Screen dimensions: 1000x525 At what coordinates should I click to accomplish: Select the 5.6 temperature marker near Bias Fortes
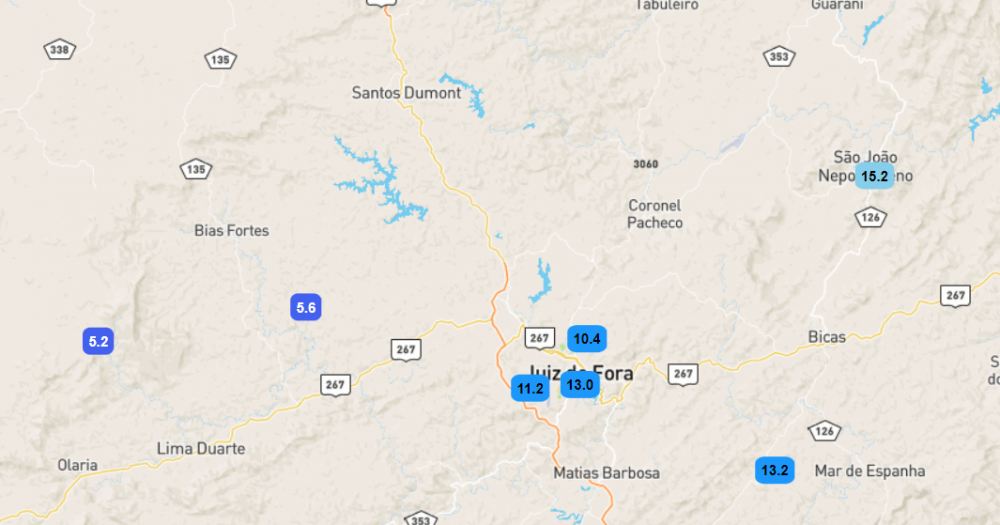tap(306, 308)
